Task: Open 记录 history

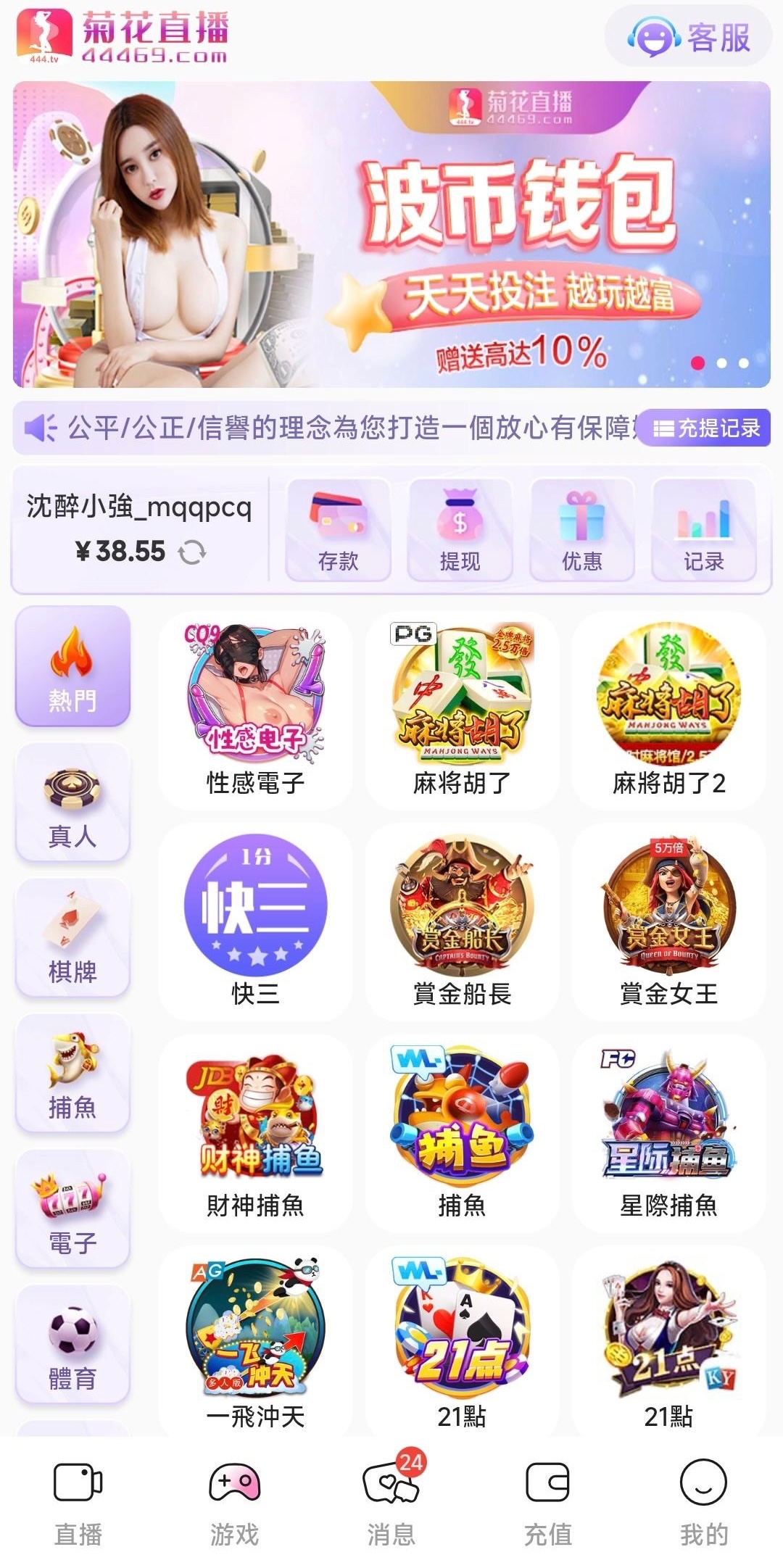Action: pyautogui.click(x=703, y=530)
